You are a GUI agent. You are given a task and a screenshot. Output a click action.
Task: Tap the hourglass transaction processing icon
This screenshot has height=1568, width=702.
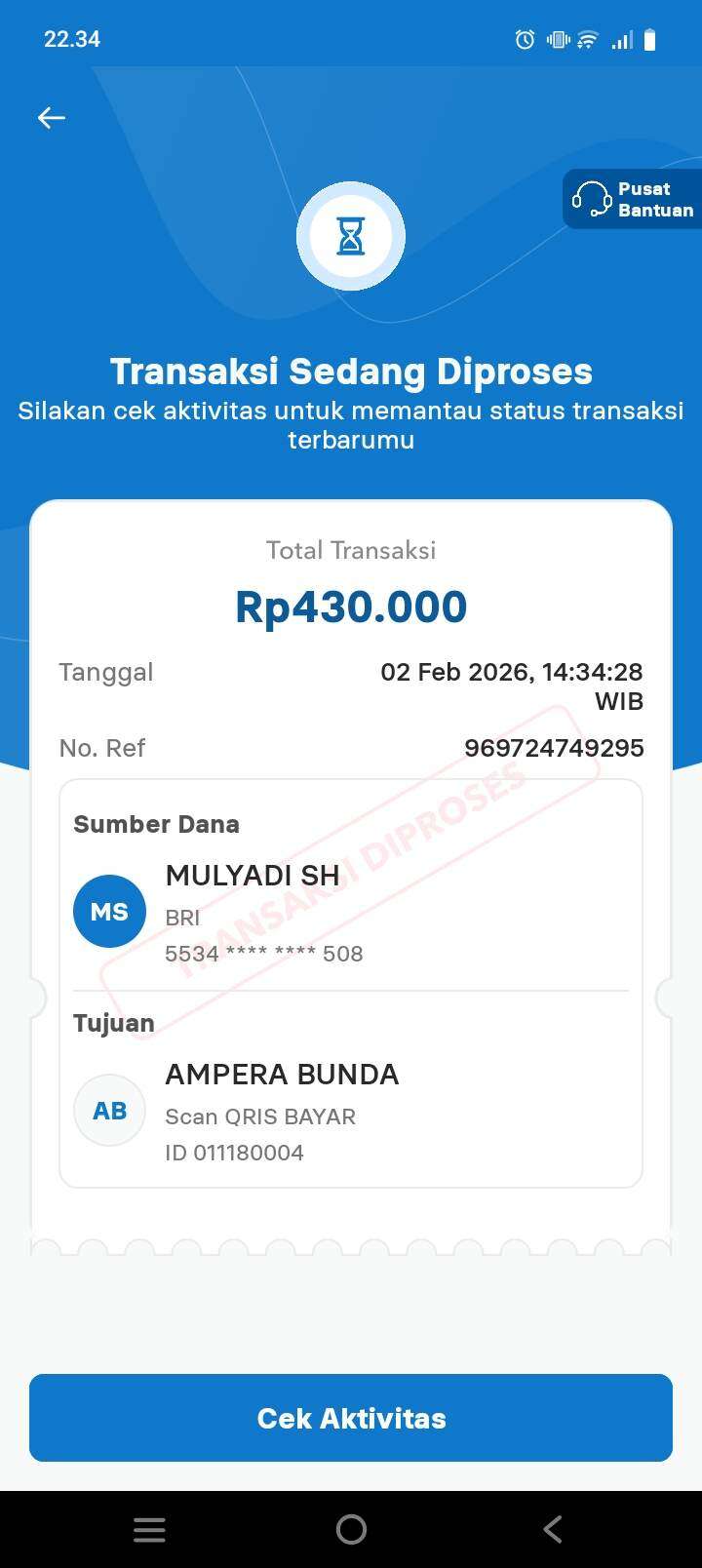(x=351, y=236)
